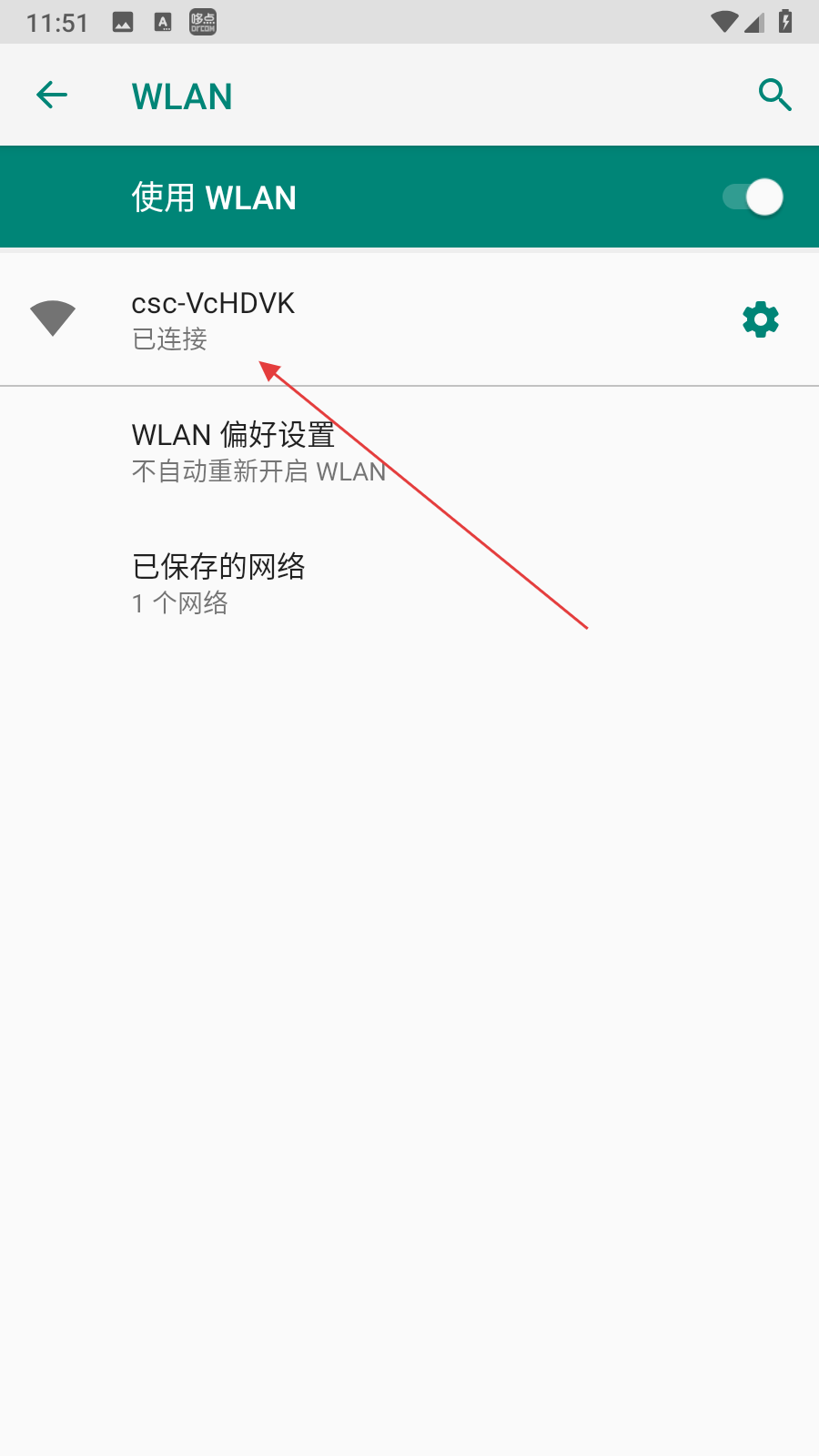Turn off the 使用 WLAN switch
The width and height of the screenshot is (819, 1456).
point(753,197)
